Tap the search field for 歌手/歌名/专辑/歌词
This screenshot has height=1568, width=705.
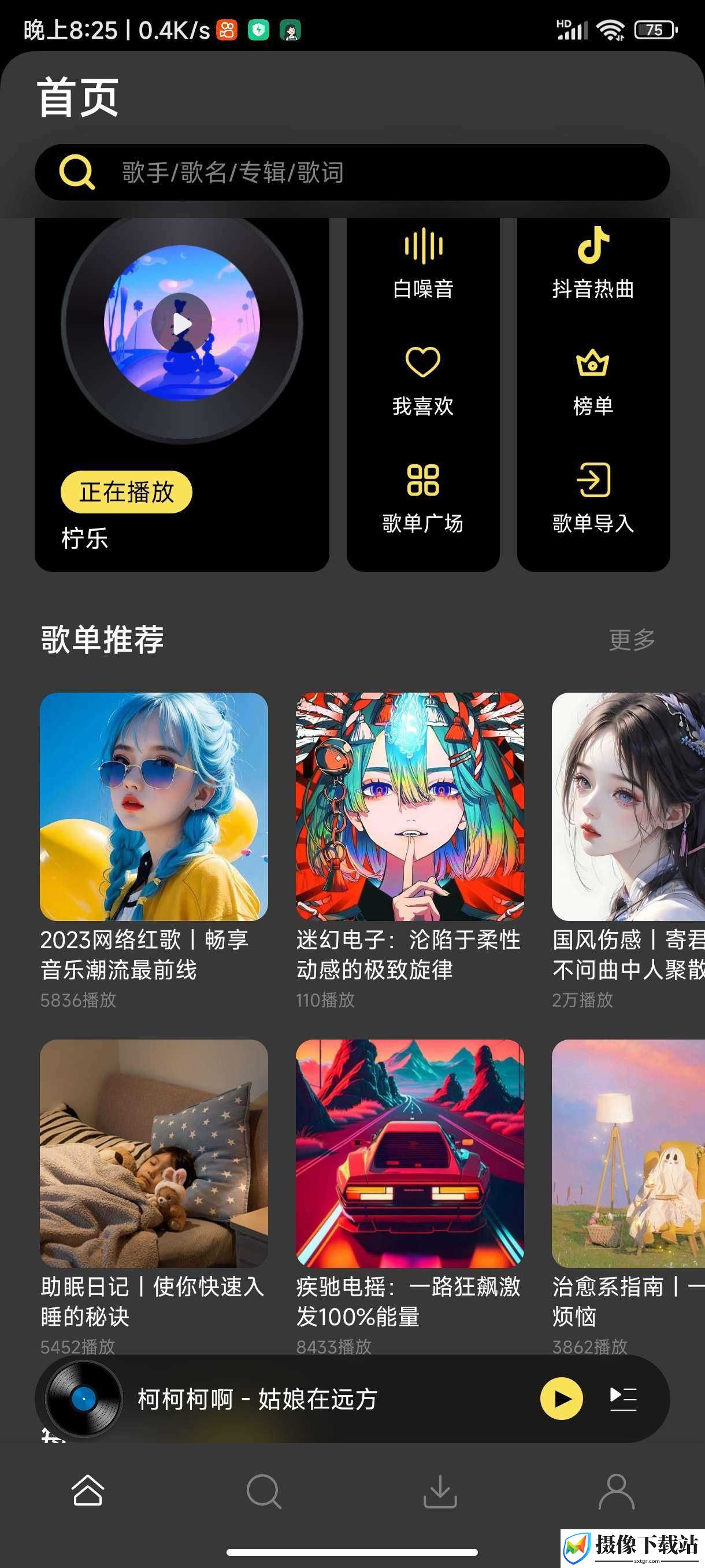coord(352,172)
